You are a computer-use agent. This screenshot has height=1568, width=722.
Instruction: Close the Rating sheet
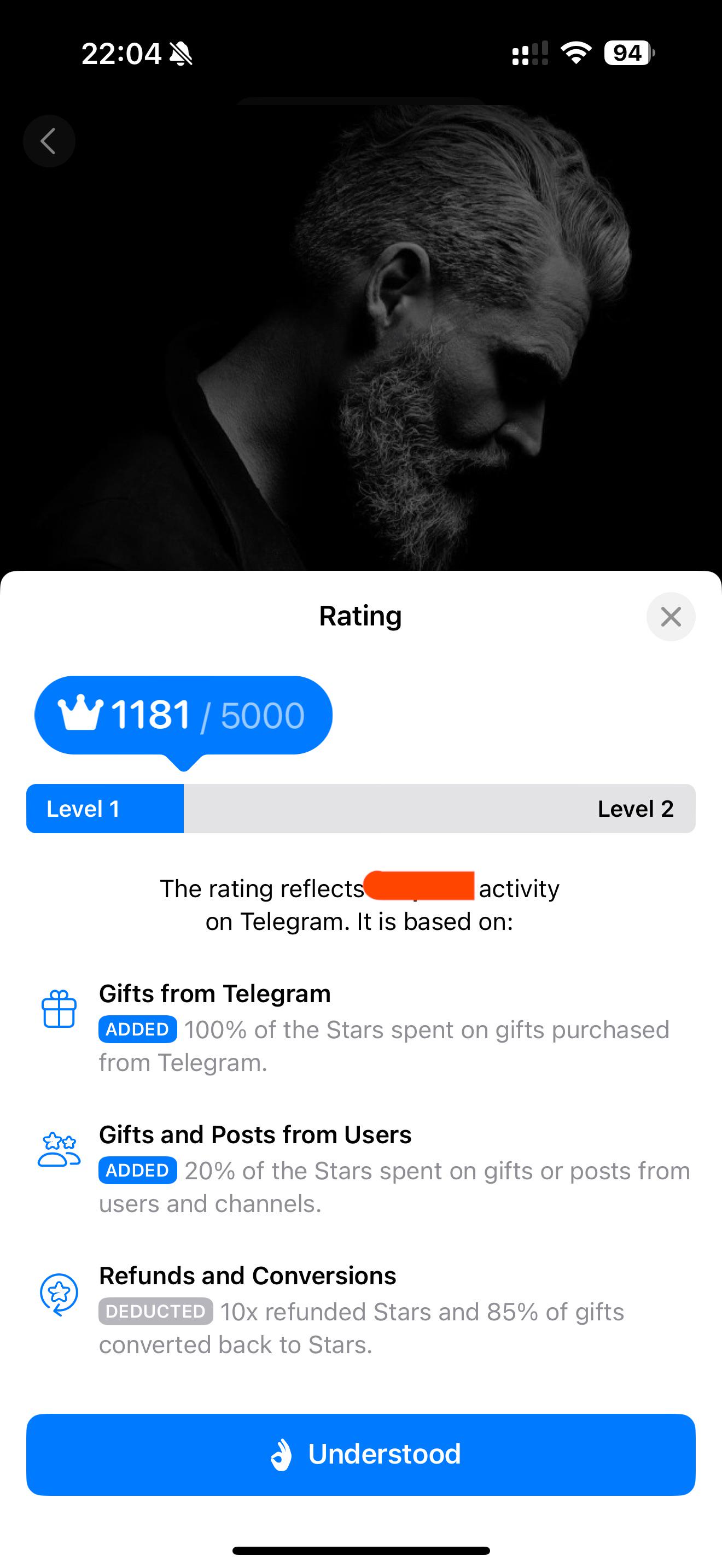[x=670, y=617]
